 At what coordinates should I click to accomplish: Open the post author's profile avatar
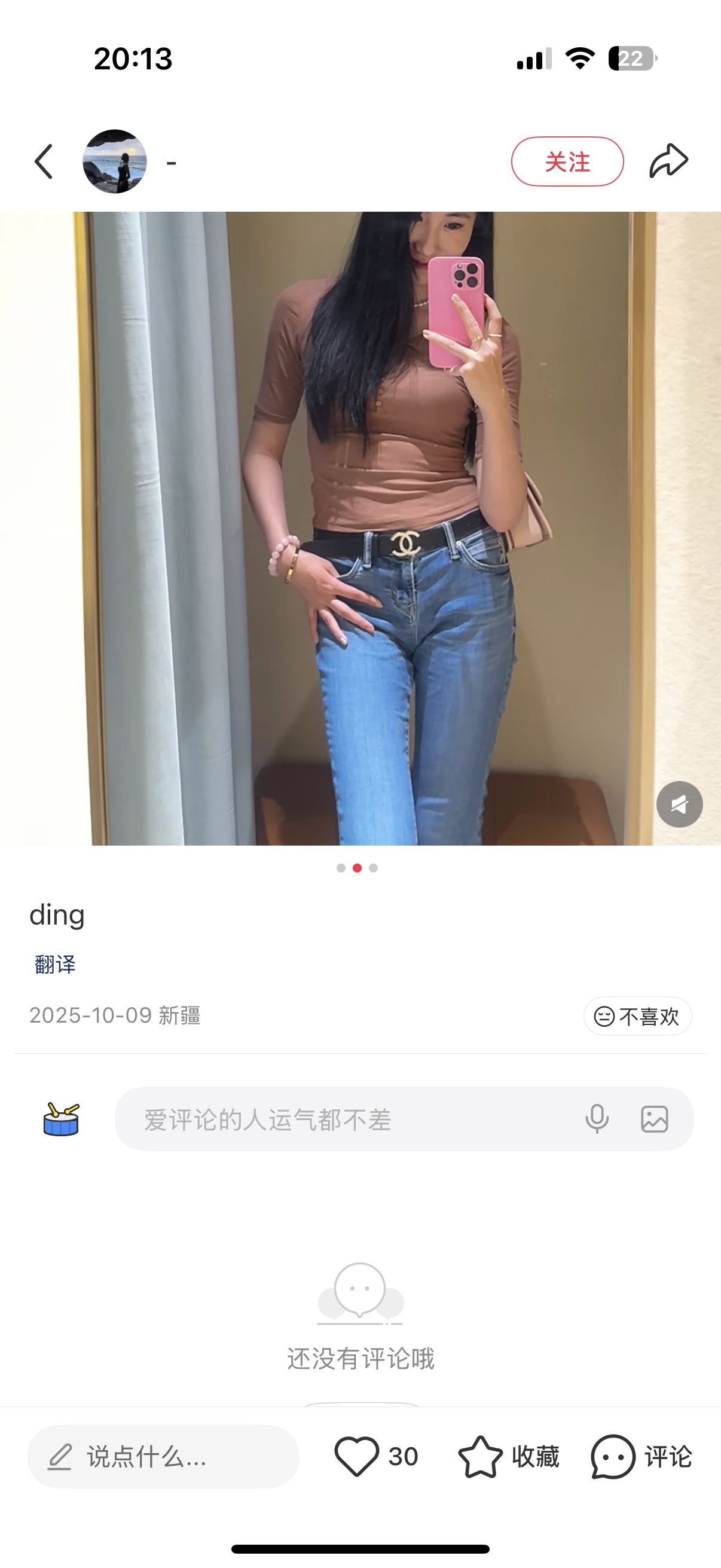(115, 162)
